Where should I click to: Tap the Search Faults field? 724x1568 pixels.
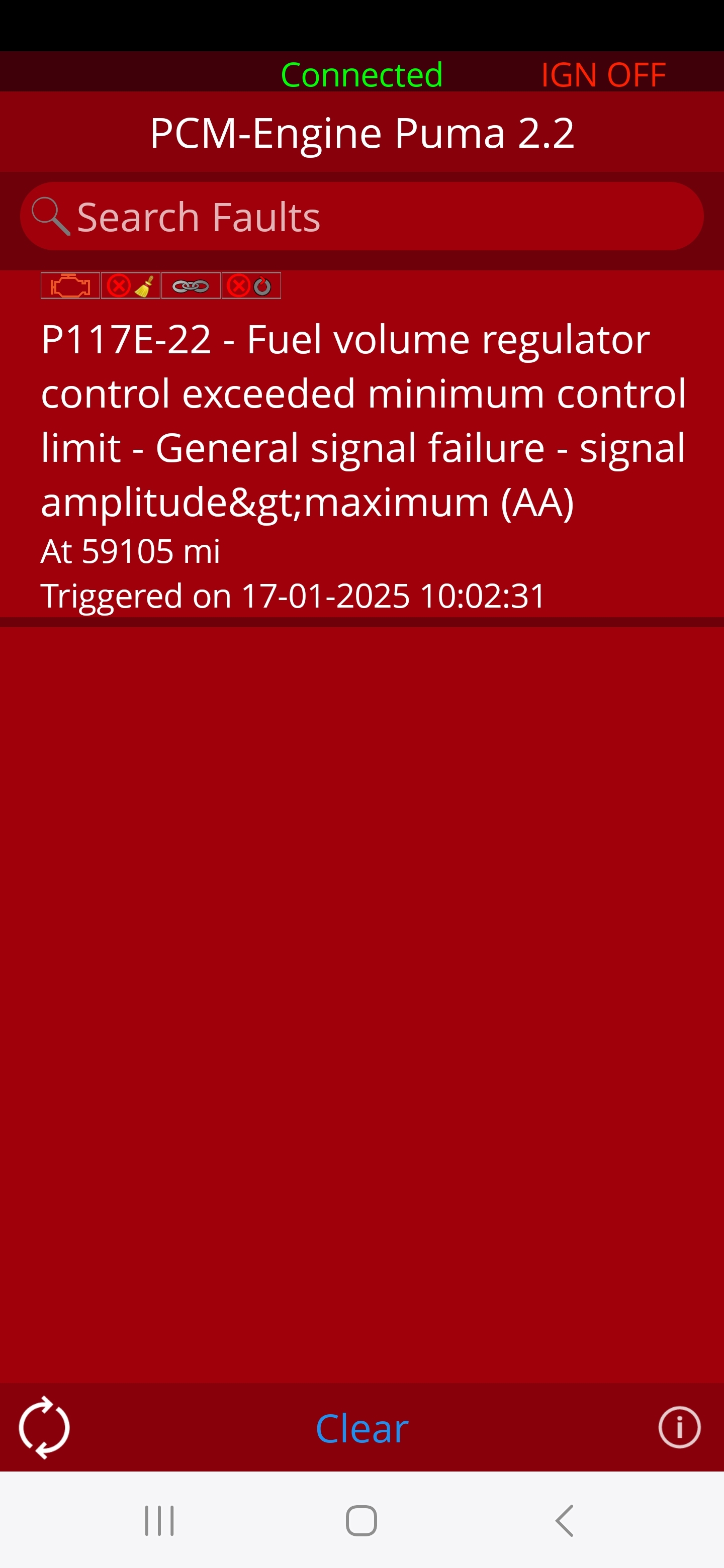pyautogui.click(x=361, y=217)
